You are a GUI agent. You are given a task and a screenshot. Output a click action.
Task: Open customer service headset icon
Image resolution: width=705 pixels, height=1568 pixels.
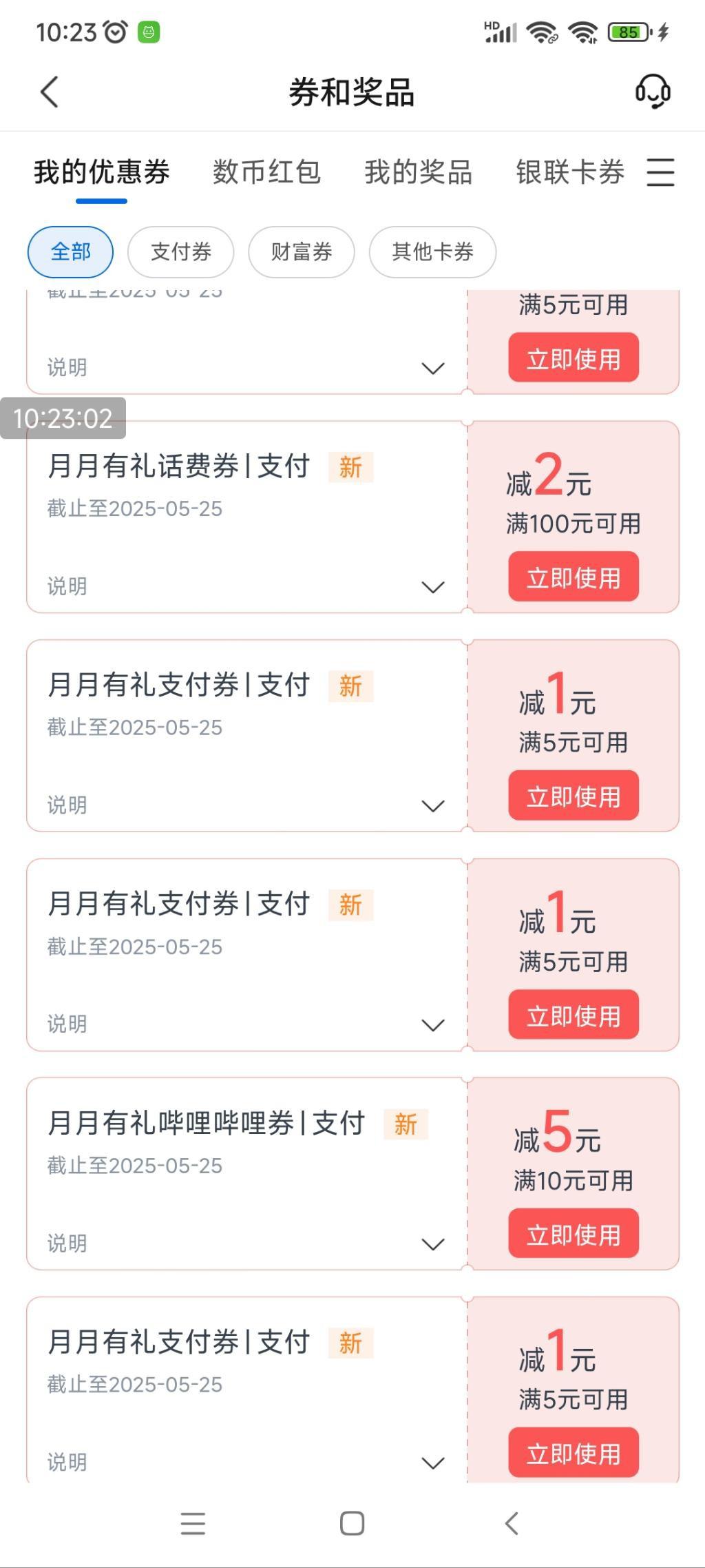pyautogui.click(x=653, y=92)
